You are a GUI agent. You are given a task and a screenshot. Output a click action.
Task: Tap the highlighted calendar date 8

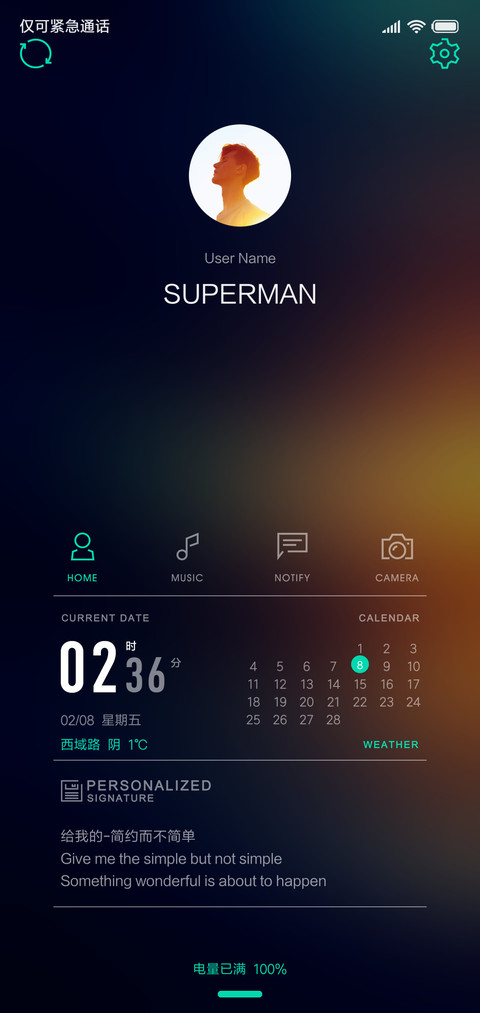pyautogui.click(x=360, y=665)
